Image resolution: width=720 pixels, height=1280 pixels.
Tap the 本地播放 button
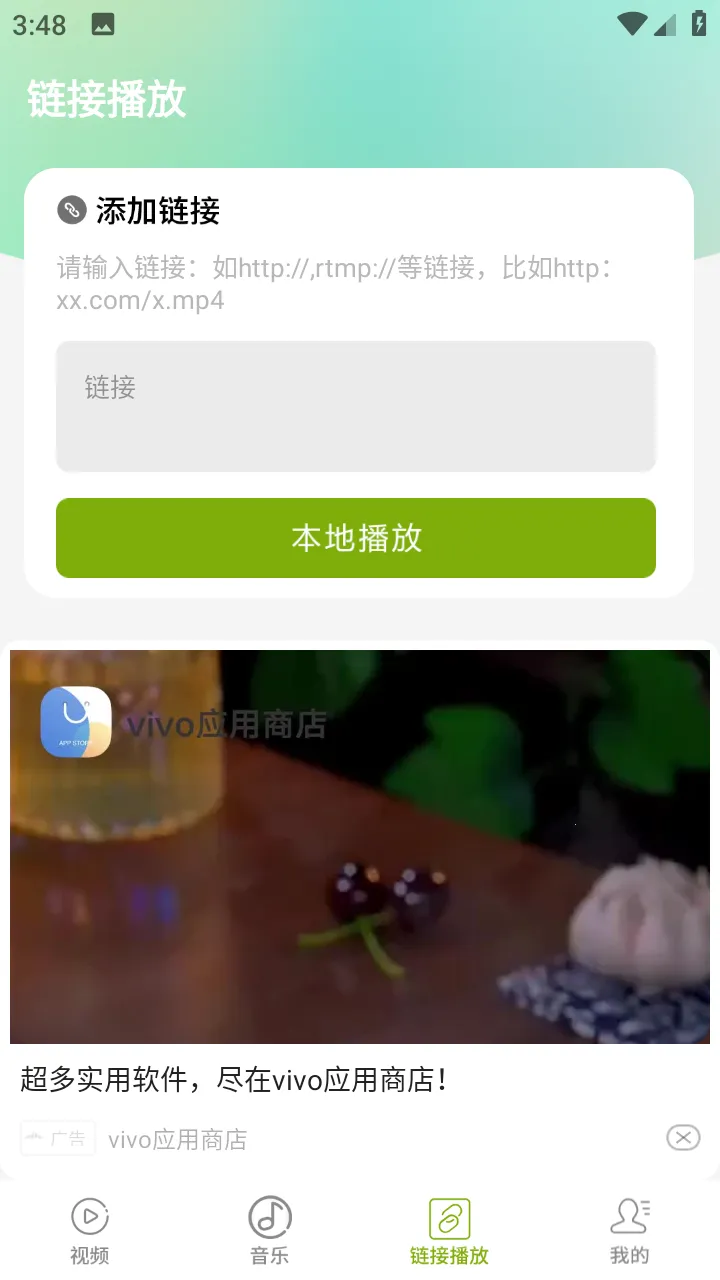click(x=355, y=538)
